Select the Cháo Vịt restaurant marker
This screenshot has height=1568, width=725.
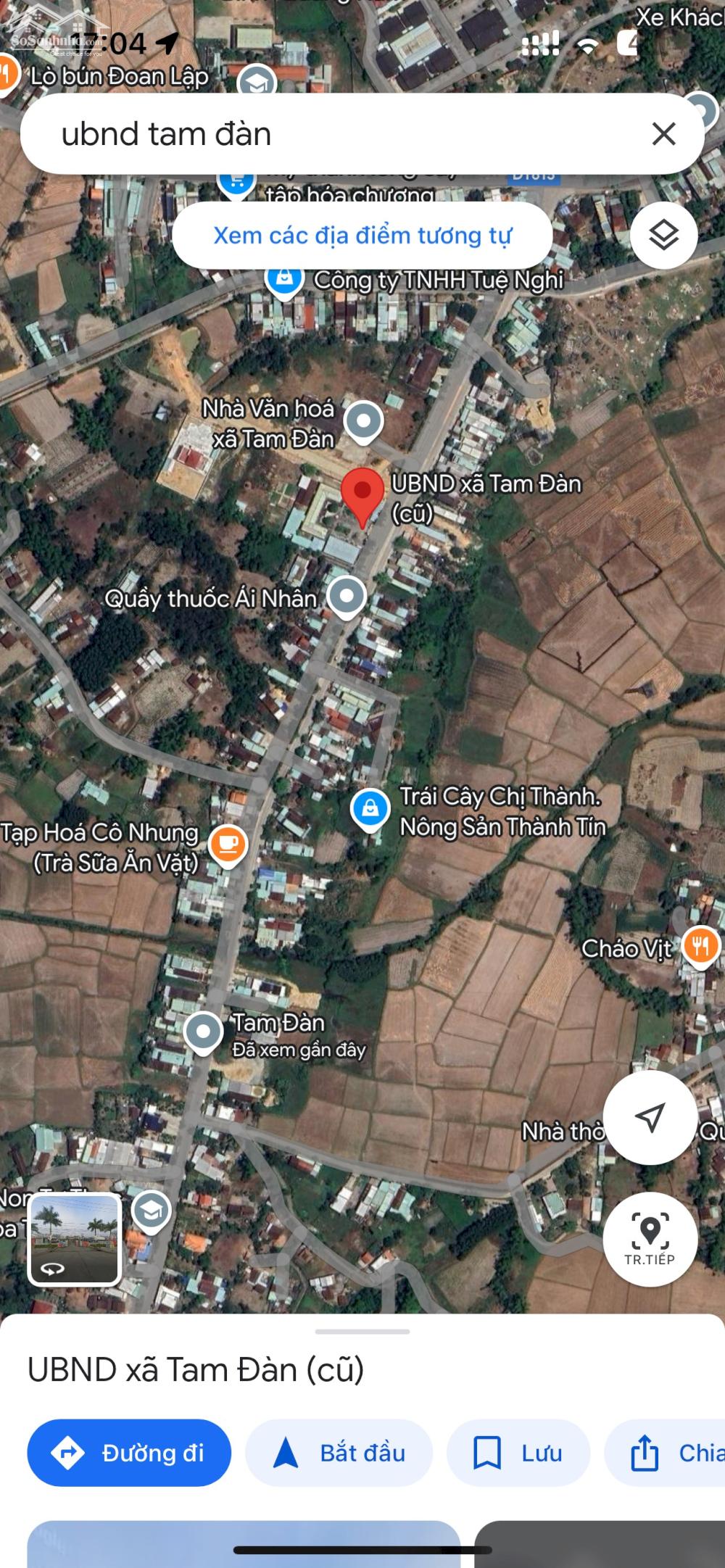(x=700, y=946)
